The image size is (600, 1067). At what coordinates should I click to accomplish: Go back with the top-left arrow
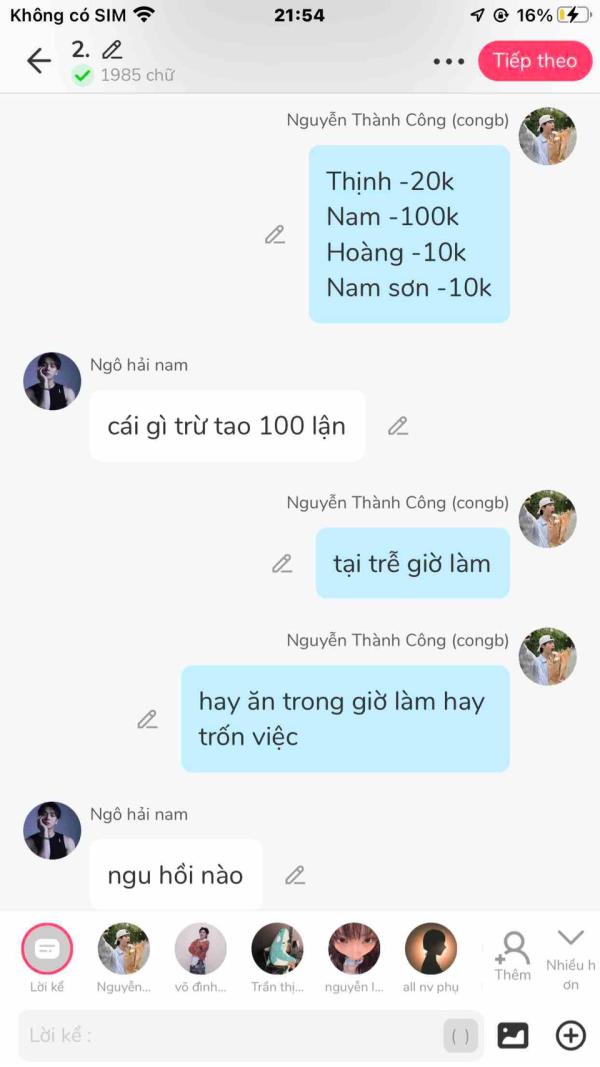tap(39, 61)
